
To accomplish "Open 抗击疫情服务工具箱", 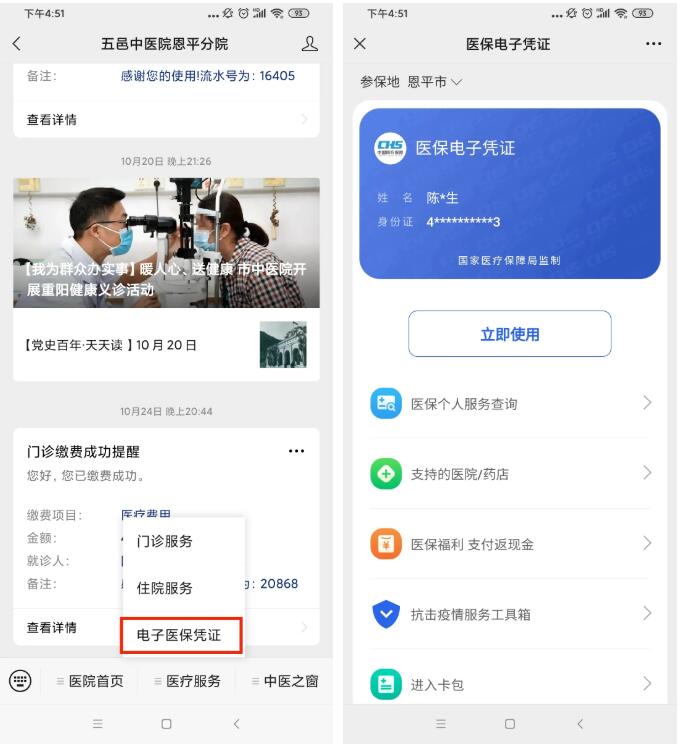I will coord(510,614).
